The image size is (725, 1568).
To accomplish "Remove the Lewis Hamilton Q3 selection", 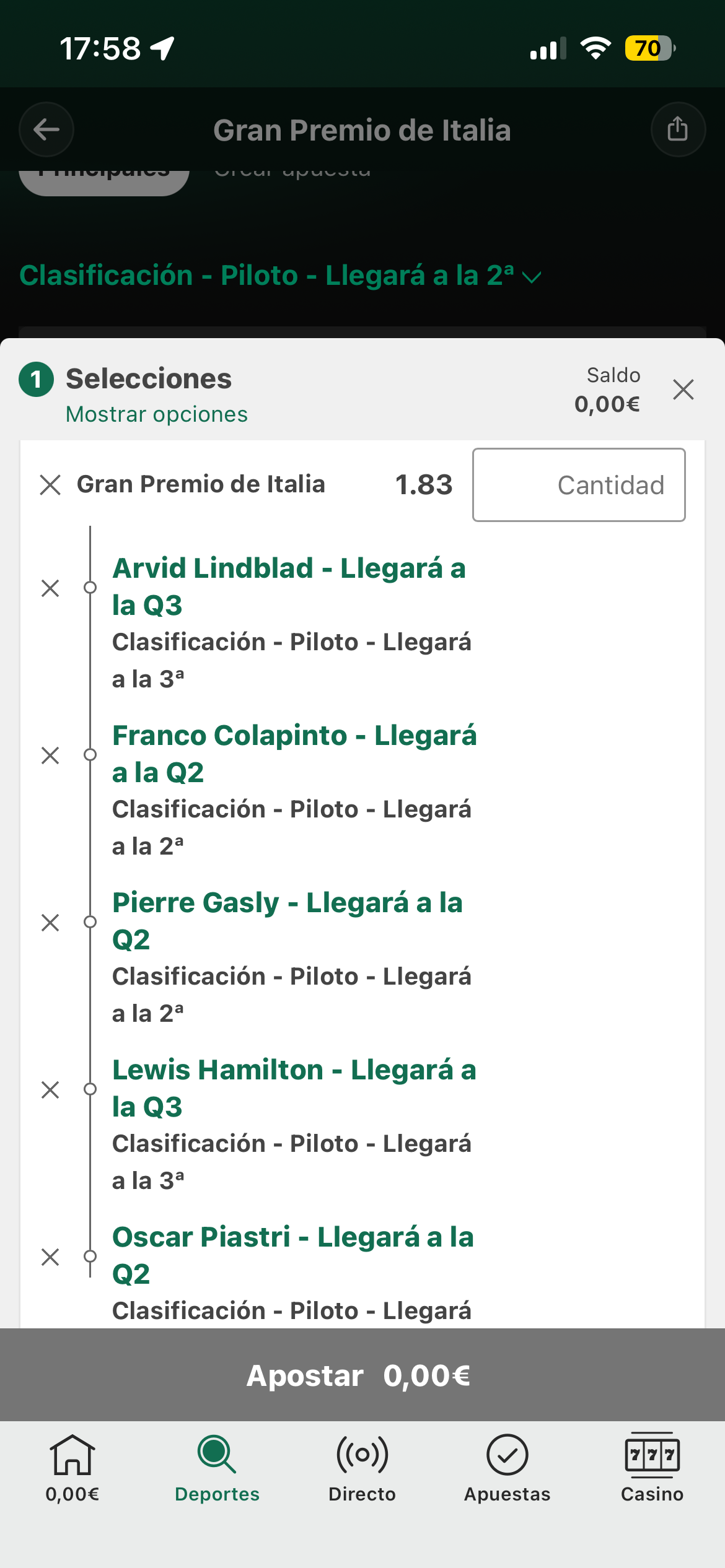I will (50, 1089).
